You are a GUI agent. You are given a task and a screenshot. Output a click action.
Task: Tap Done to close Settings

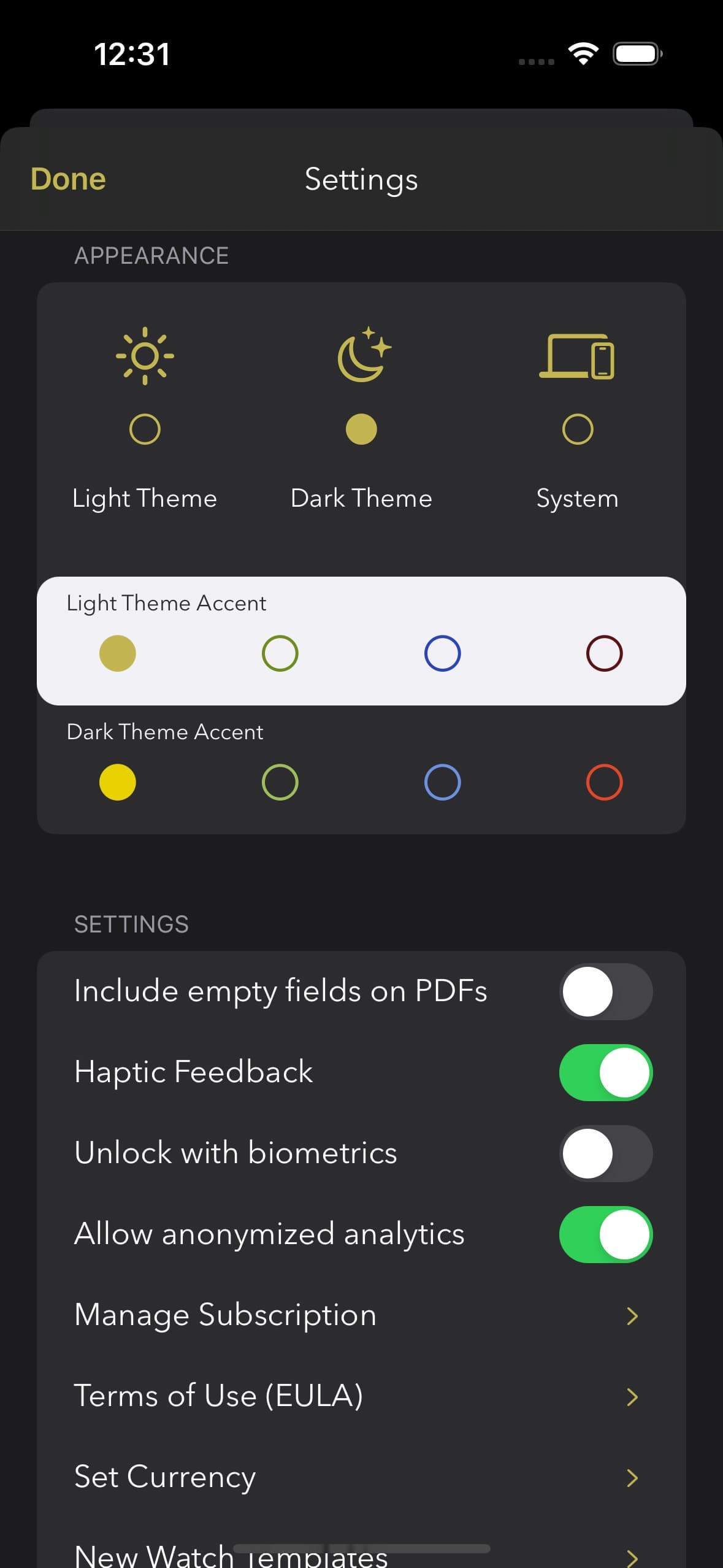68,179
